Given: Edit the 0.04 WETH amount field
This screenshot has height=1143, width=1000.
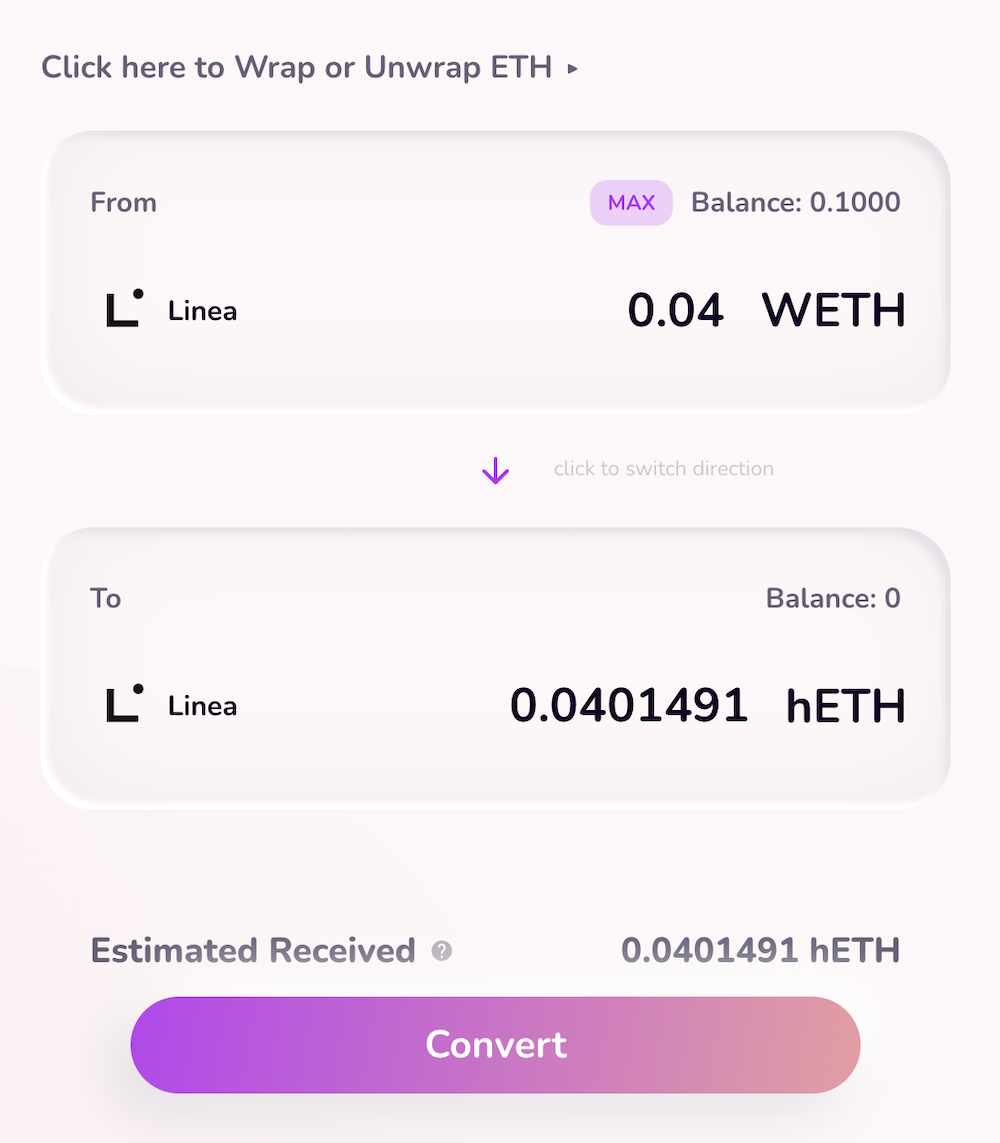Looking at the screenshot, I should (x=675, y=310).
